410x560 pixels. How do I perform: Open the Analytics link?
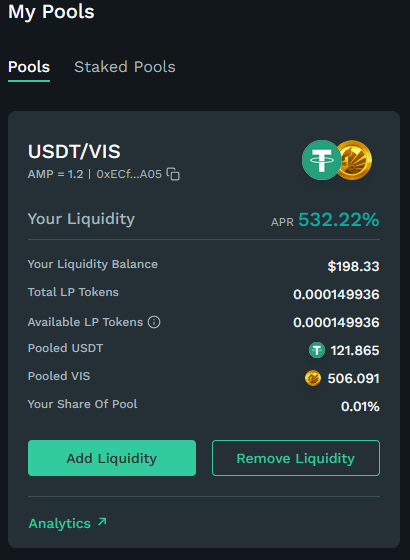(x=68, y=523)
